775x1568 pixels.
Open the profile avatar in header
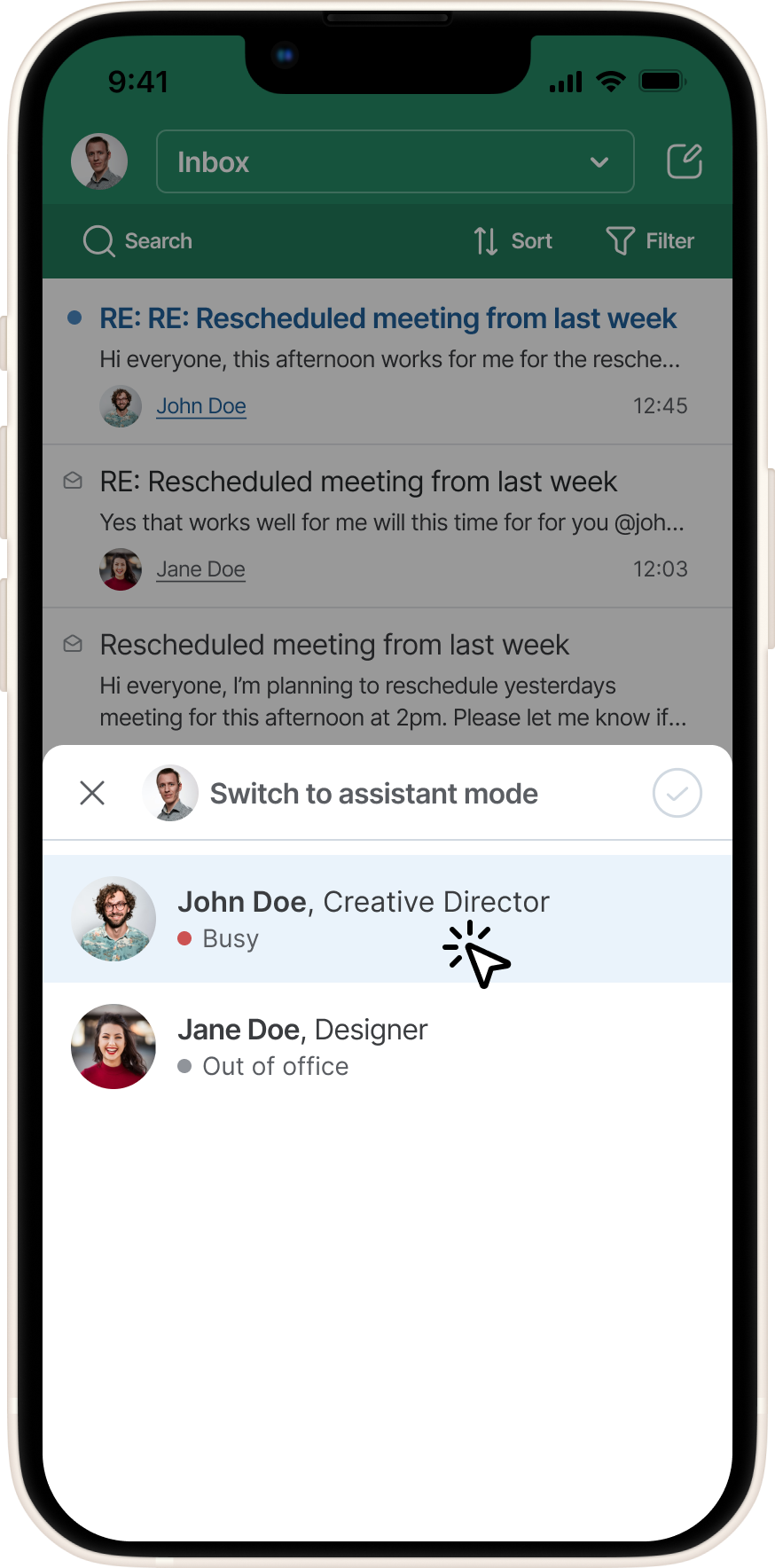click(x=99, y=161)
